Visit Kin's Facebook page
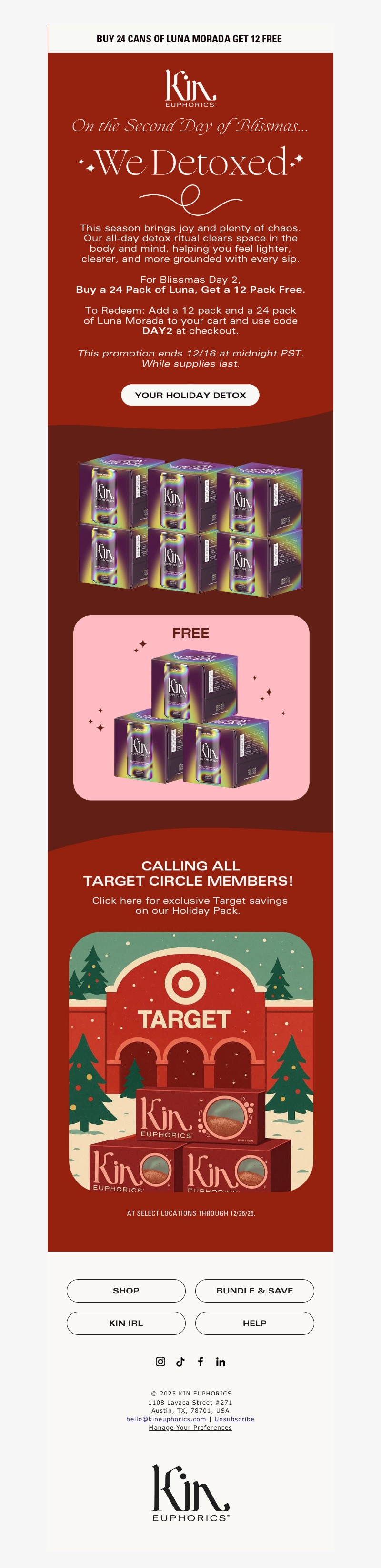The height and width of the screenshot is (1568, 381). coord(200,1362)
